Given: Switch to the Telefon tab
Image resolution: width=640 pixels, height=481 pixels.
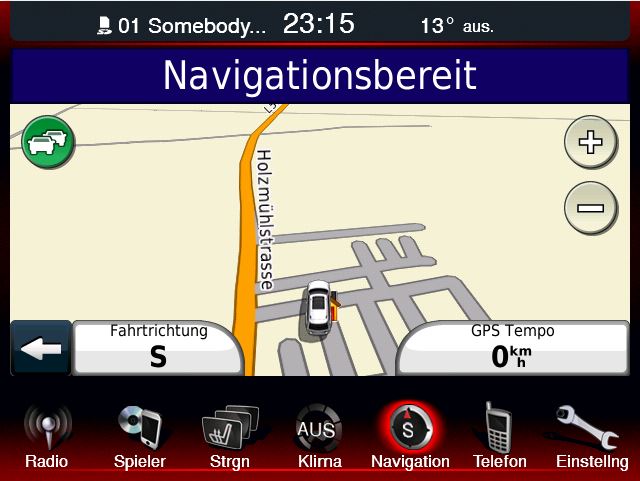Looking at the screenshot, I should pyautogui.click(x=499, y=436).
